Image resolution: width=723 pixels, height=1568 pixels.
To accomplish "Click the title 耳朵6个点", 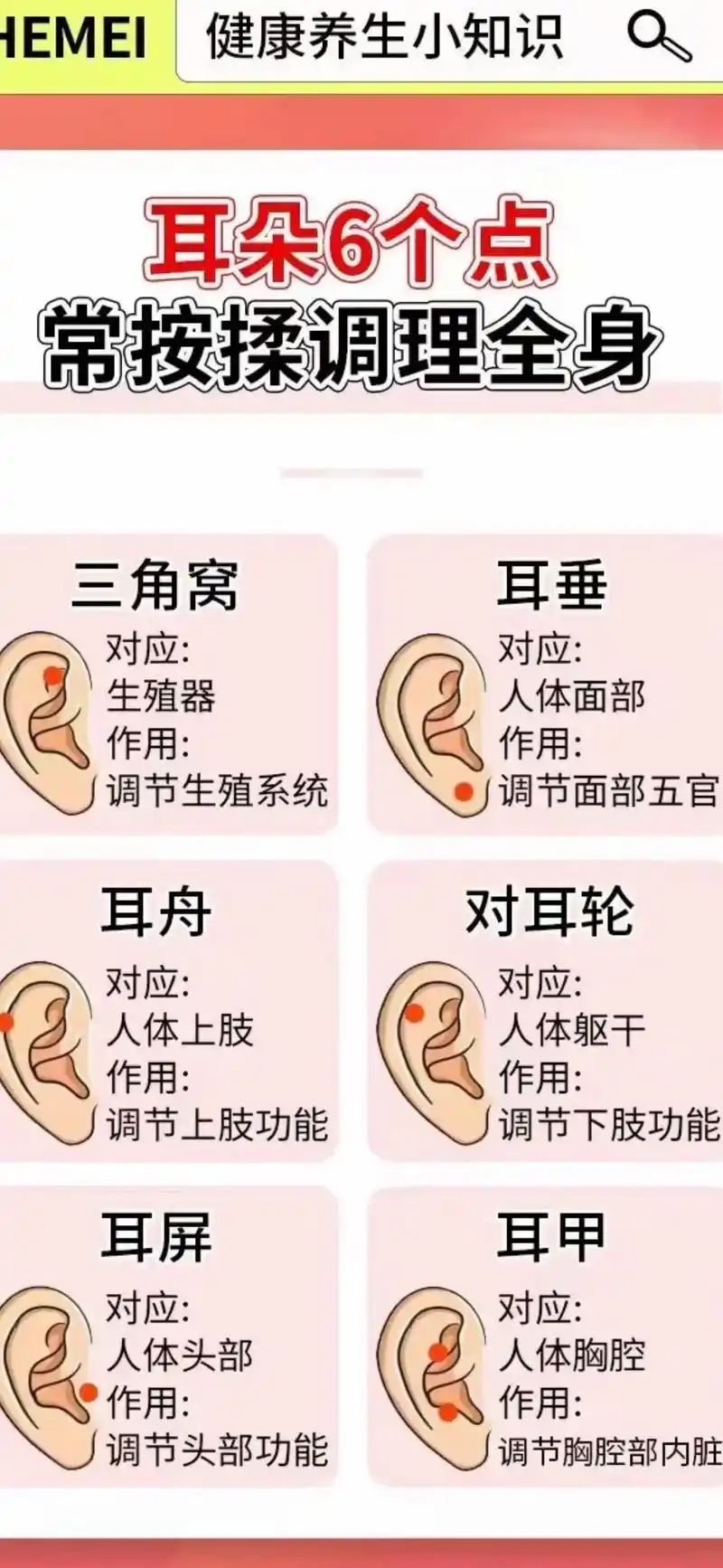I will (352, 244).
